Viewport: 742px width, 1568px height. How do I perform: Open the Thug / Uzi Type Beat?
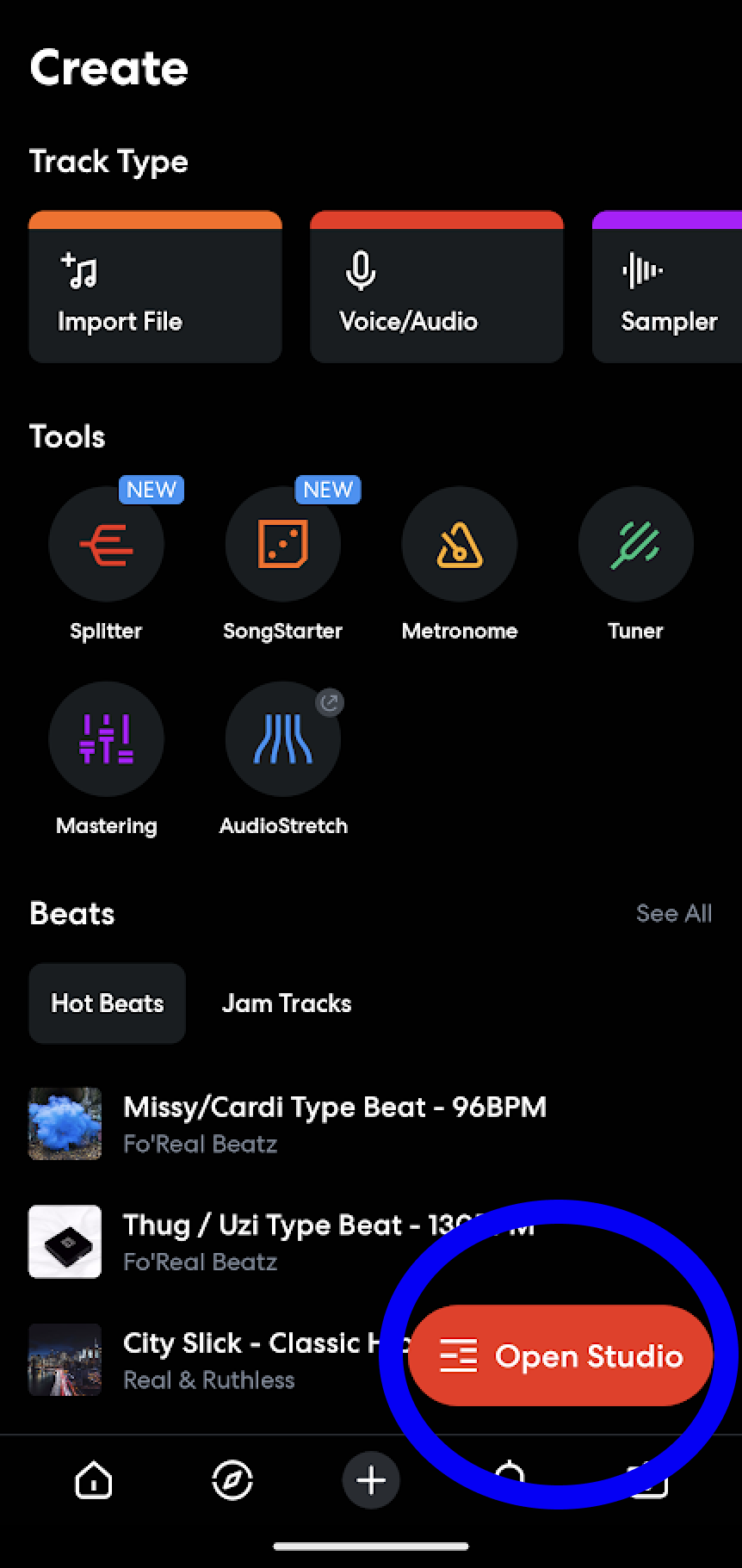pos(258,1241)
